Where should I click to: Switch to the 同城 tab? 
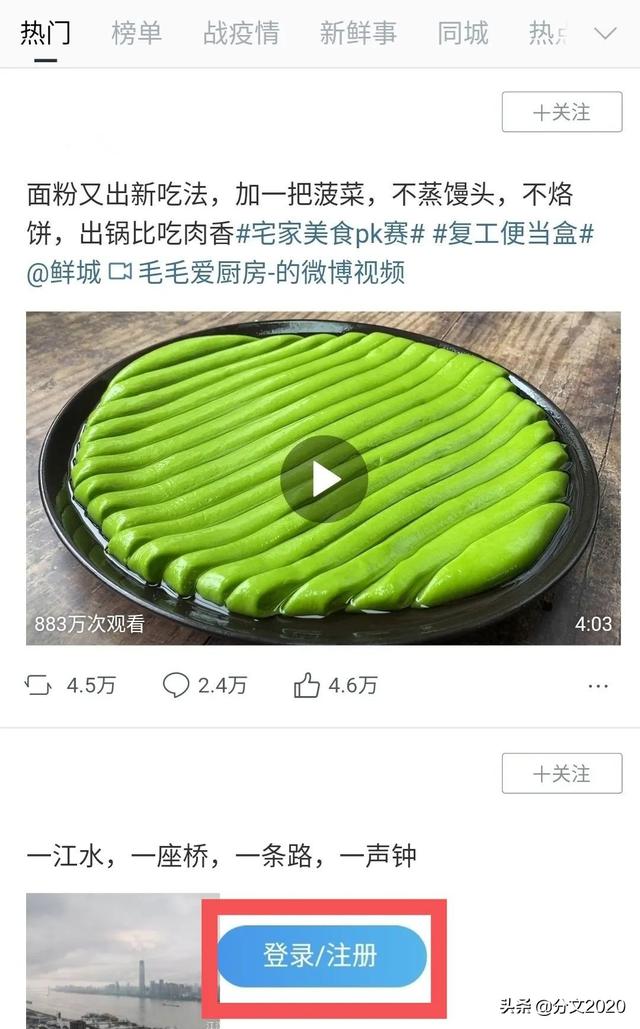click(x=463, y=33)
